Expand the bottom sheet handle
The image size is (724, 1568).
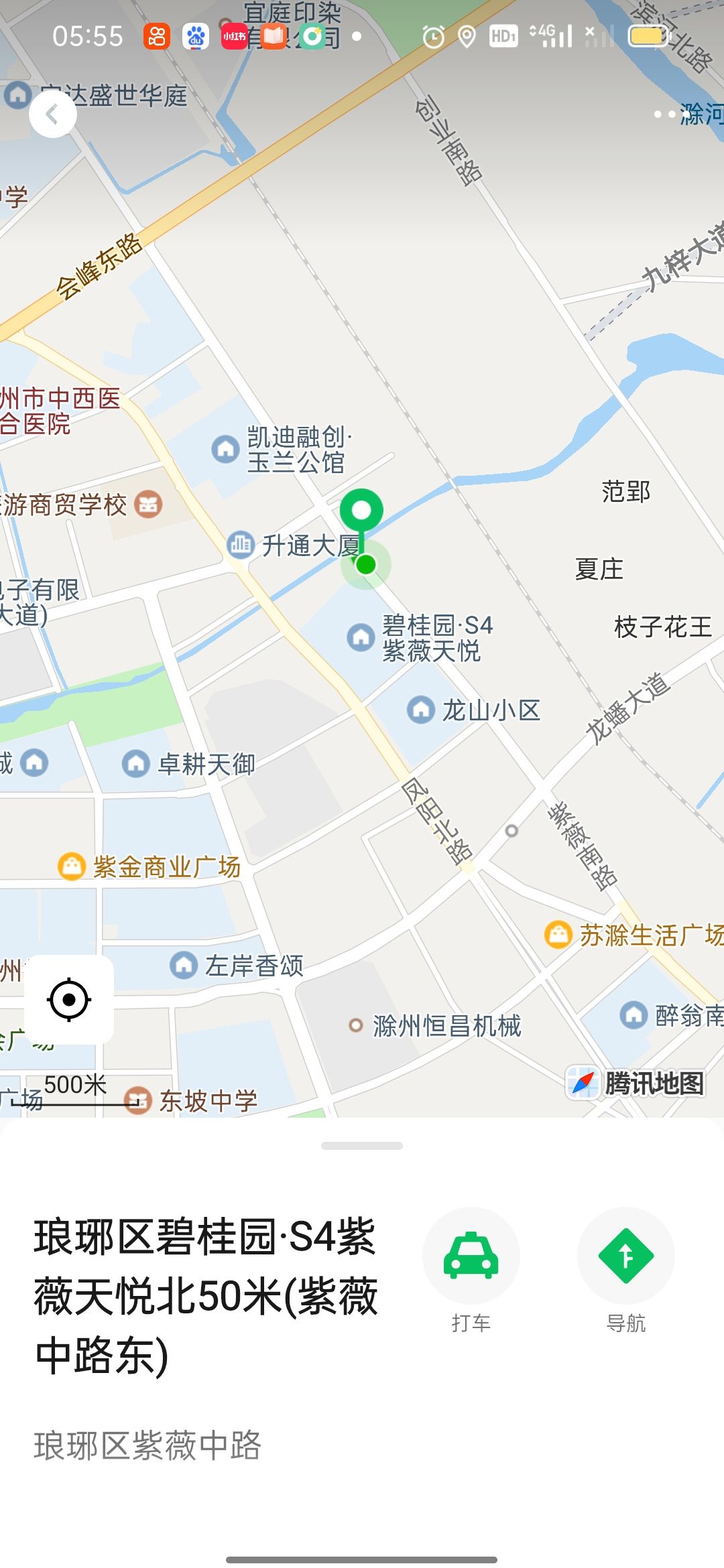[361, 1146]
